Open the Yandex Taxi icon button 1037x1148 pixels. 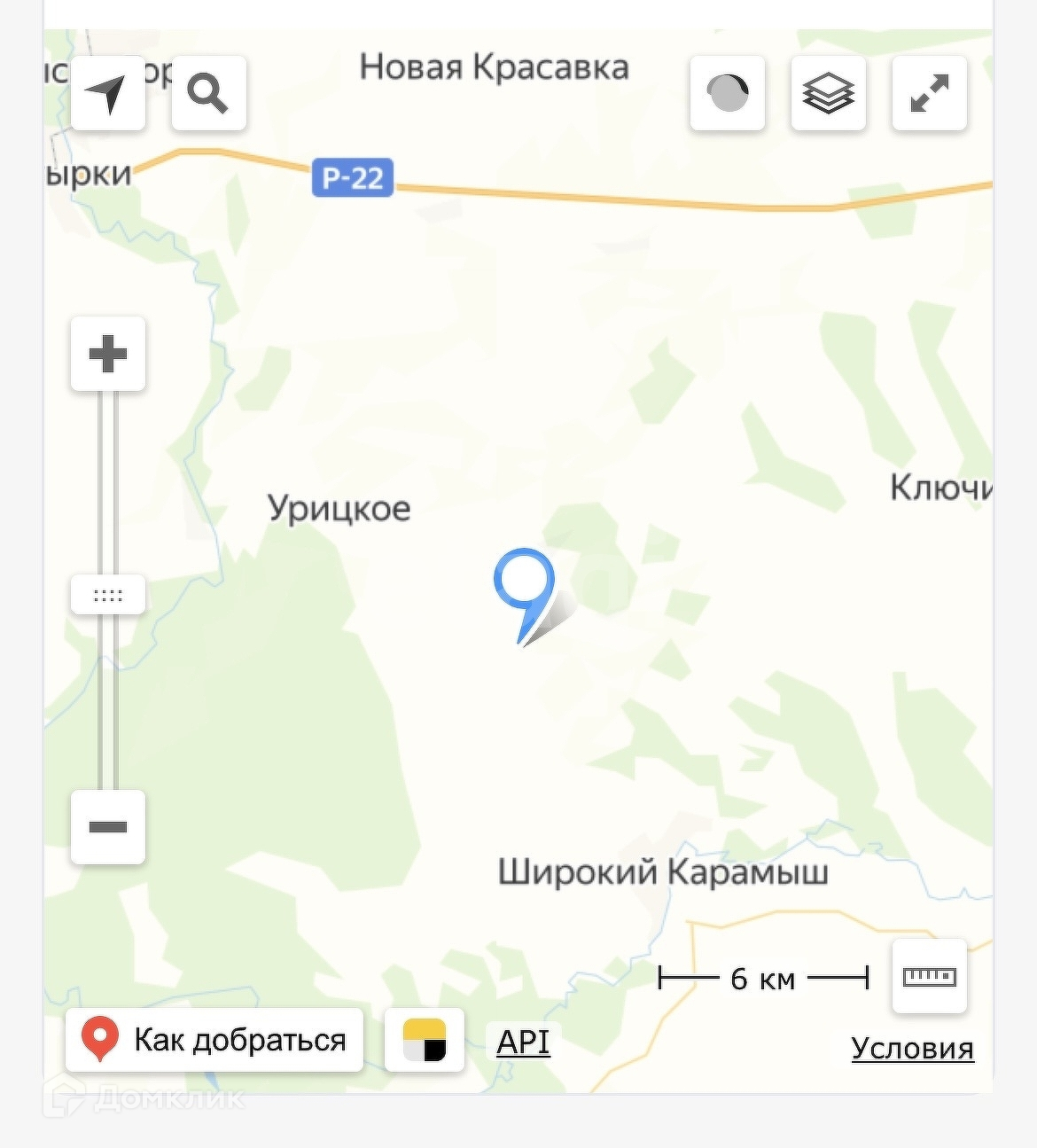425,1040
